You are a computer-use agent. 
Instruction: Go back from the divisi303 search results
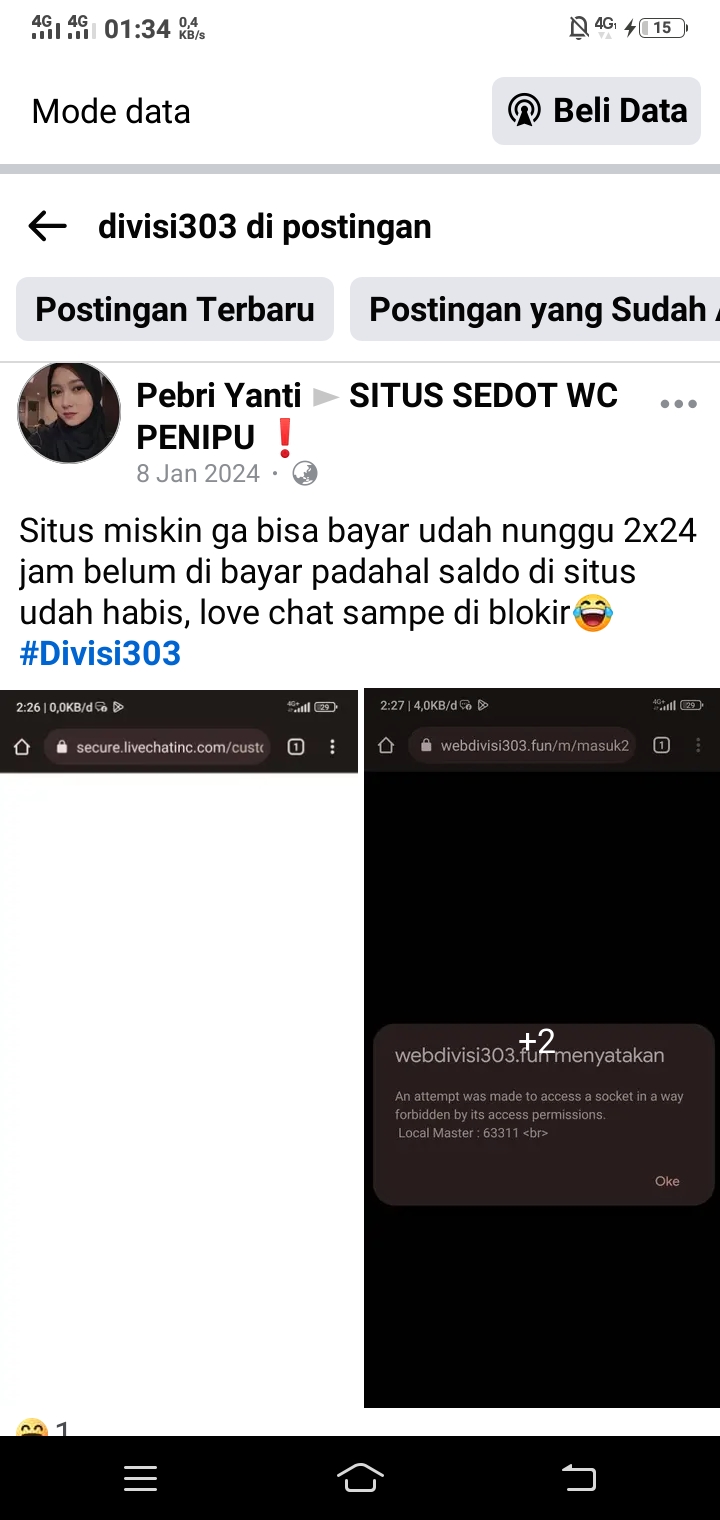[47, 227]
